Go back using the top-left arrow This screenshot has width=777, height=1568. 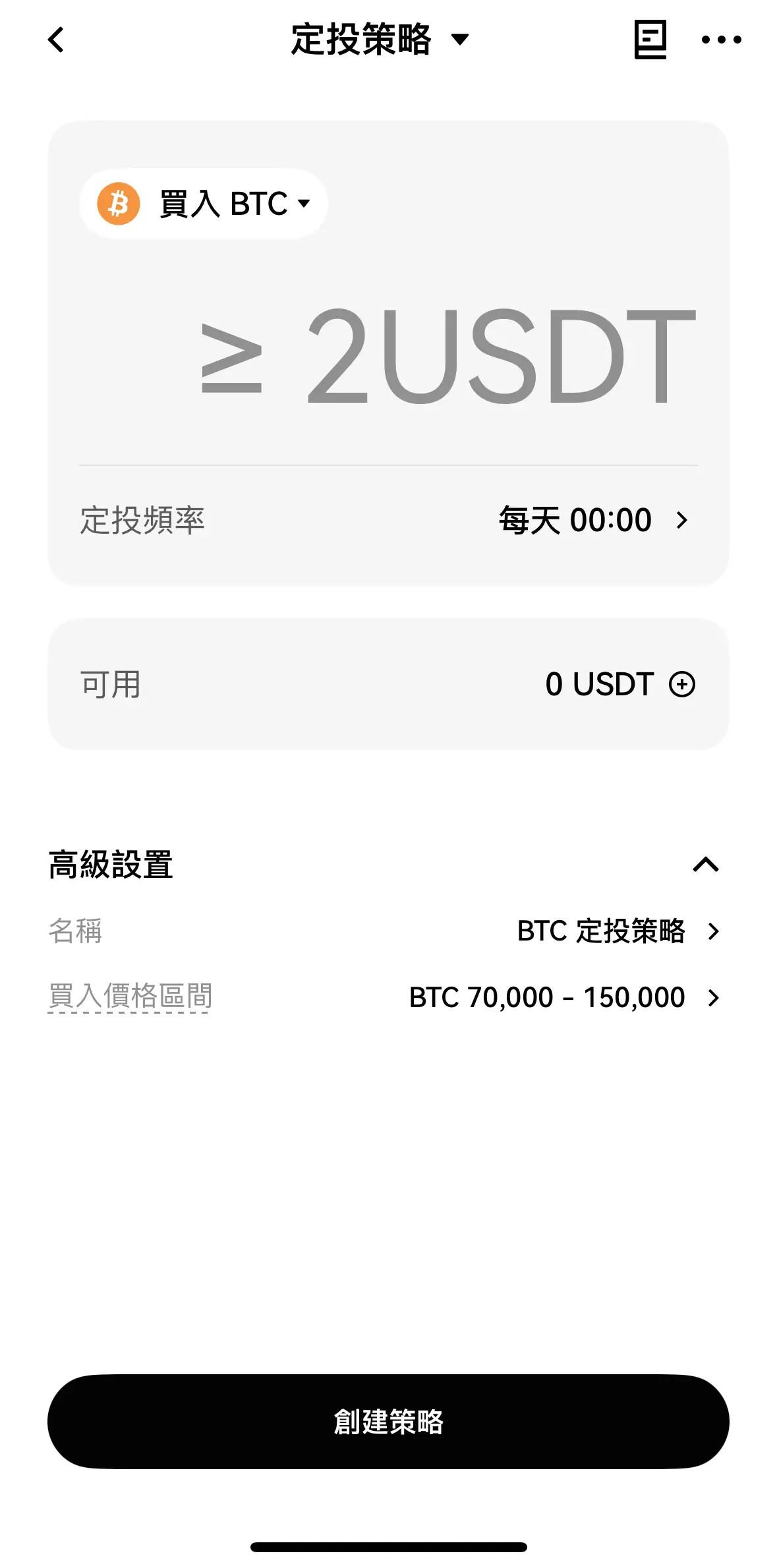[x=57, y=40]
